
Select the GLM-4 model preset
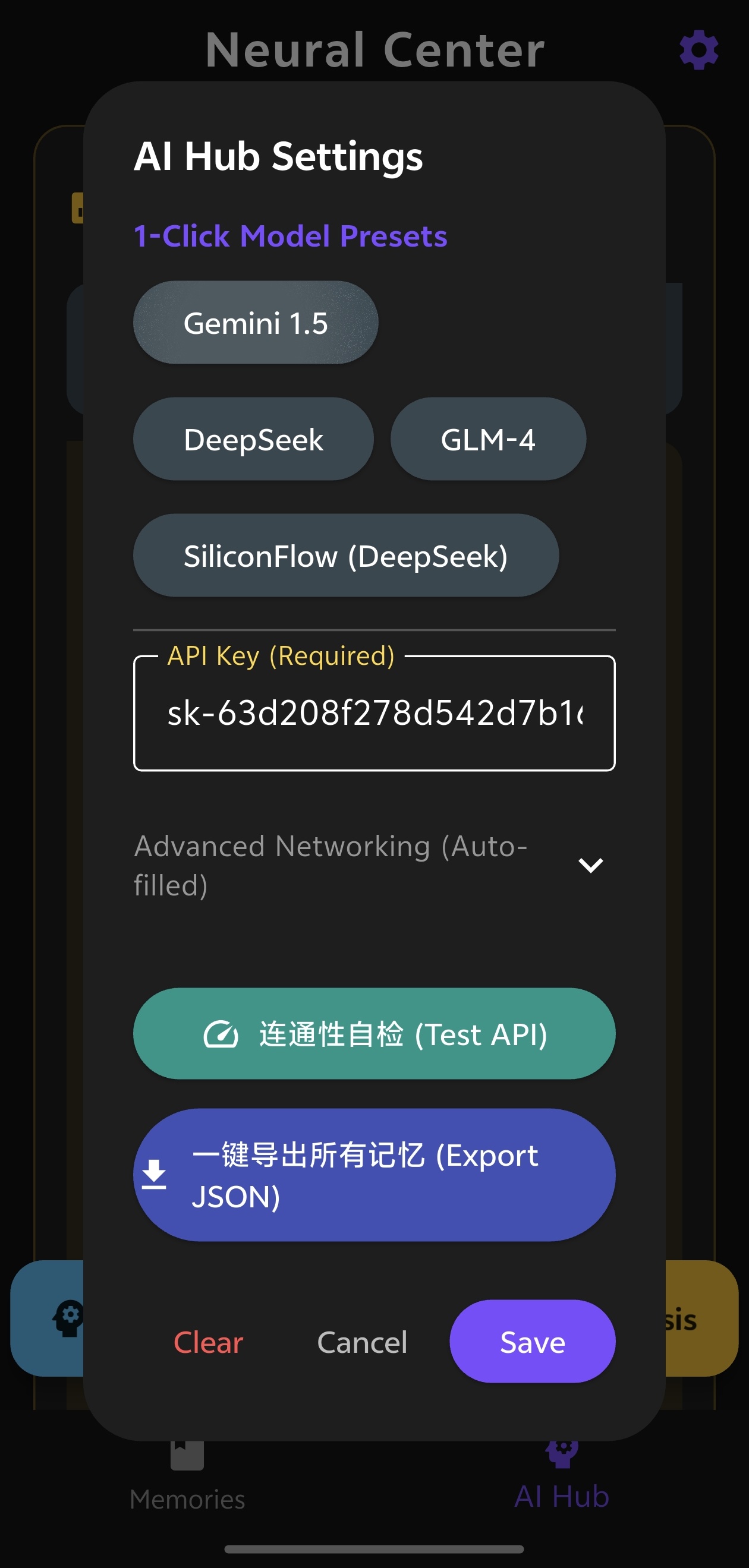pos(488,439)
